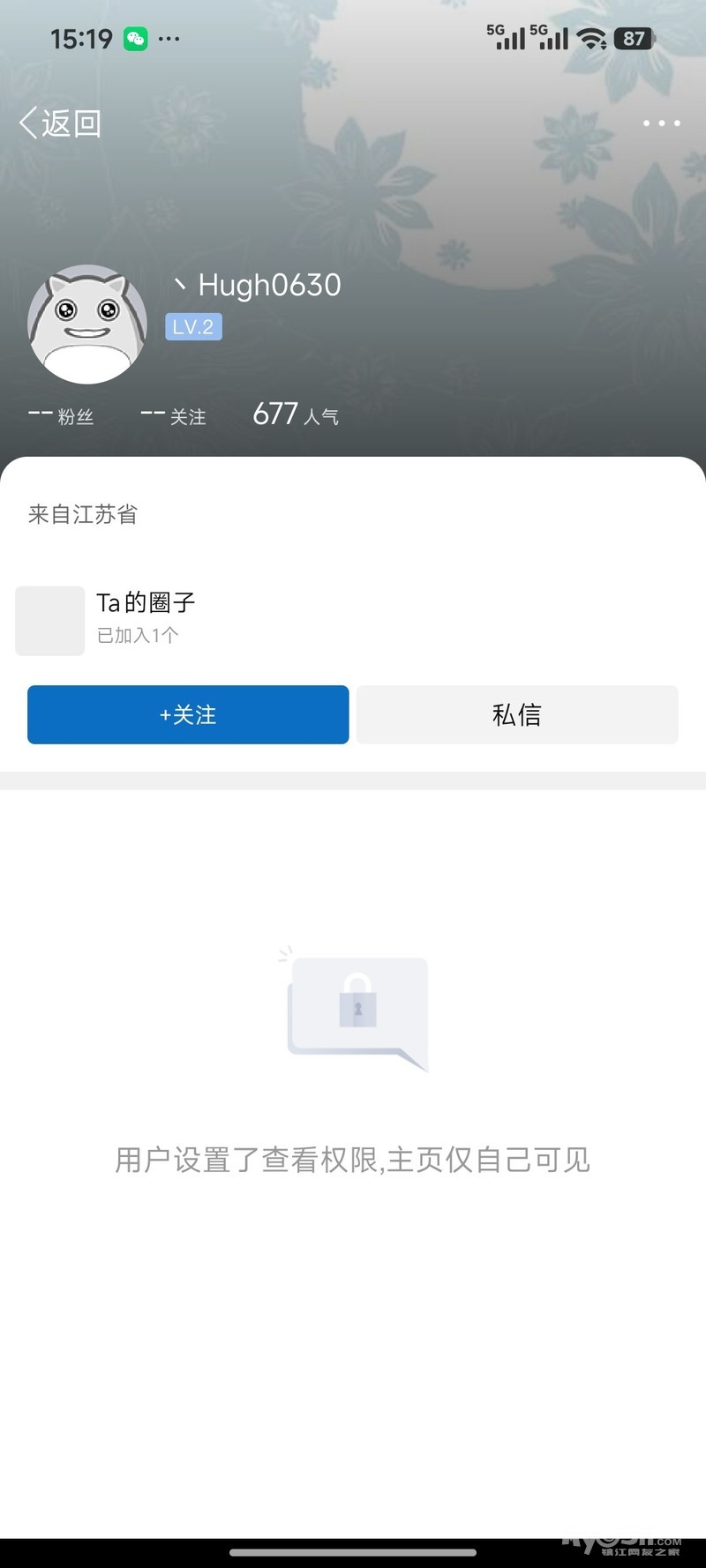Image resolution: width=706 pixels, height=1568 pixels.
Task: View the 粉丝 followers count
Action: (x=61, y=415)
